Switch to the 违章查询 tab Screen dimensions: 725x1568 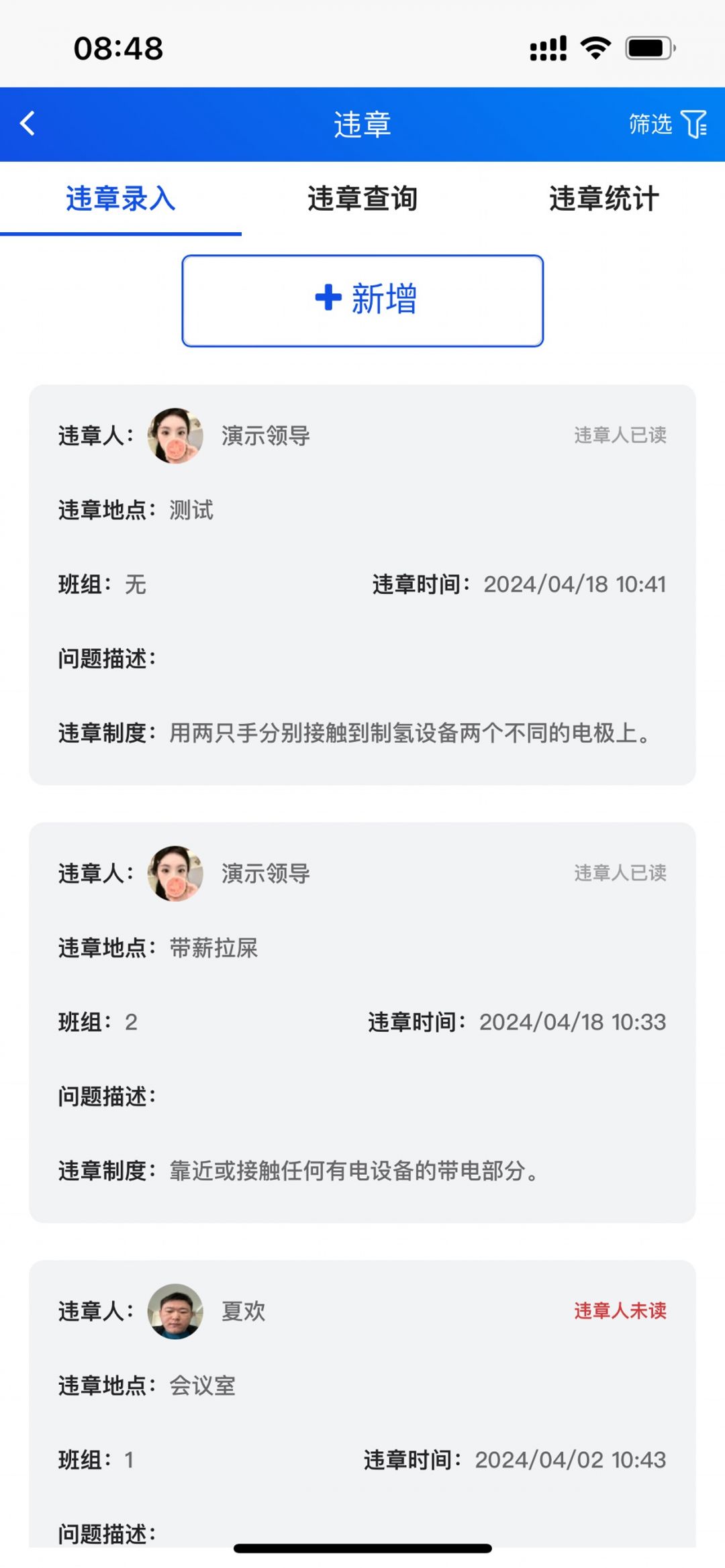click(362, 199)
